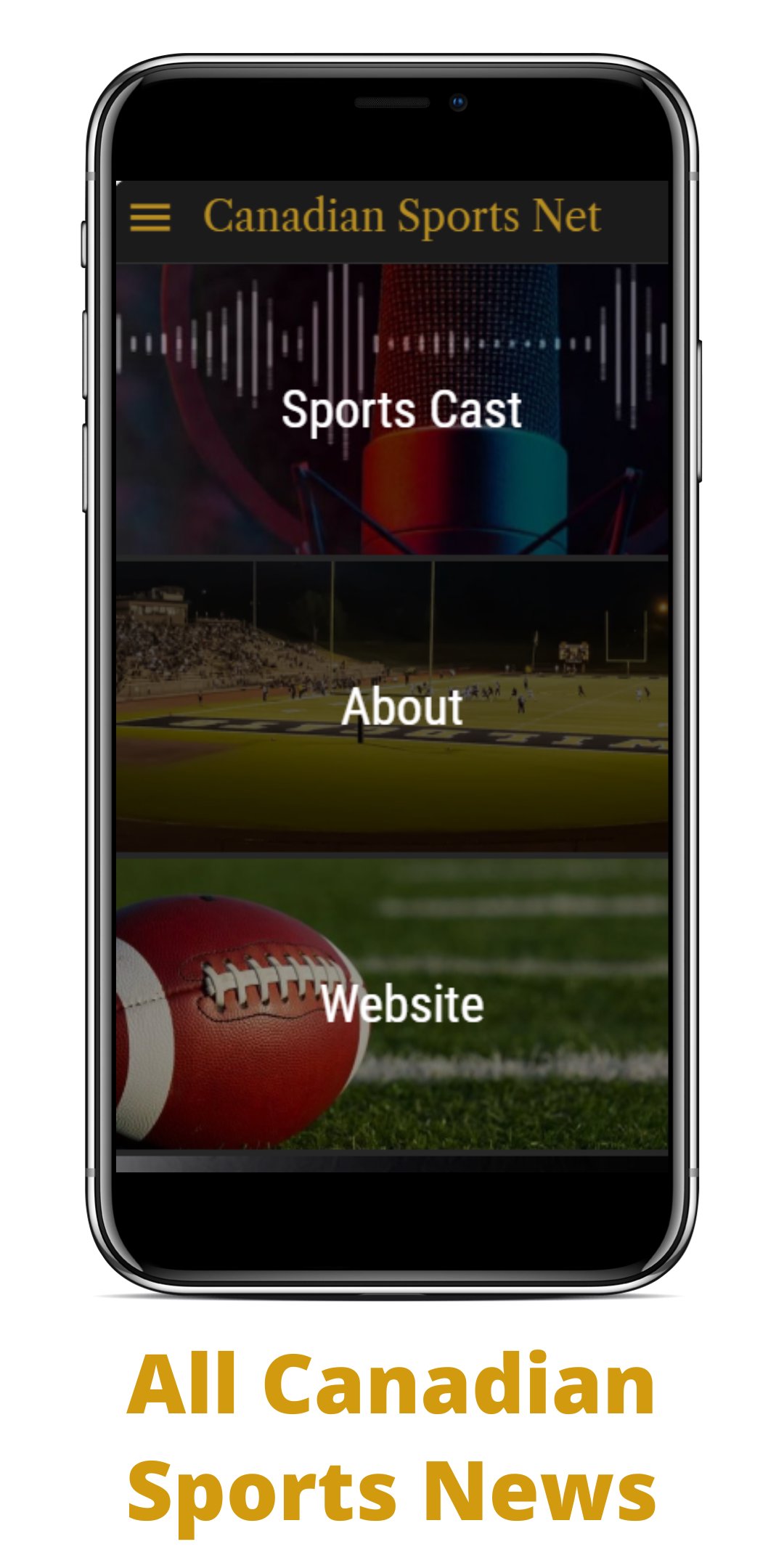Click the Canadian Sports Net title
This screenshot has width=784, height=1568.
point(405,216)
